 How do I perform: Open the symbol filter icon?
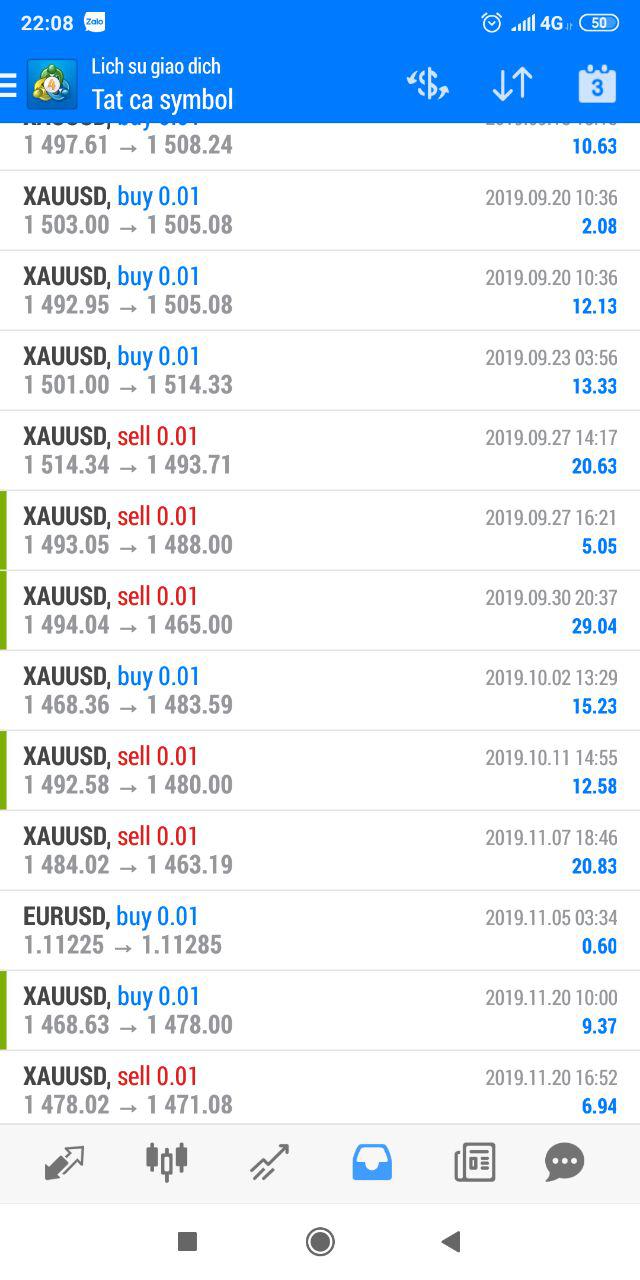click(x=428, y=85)
